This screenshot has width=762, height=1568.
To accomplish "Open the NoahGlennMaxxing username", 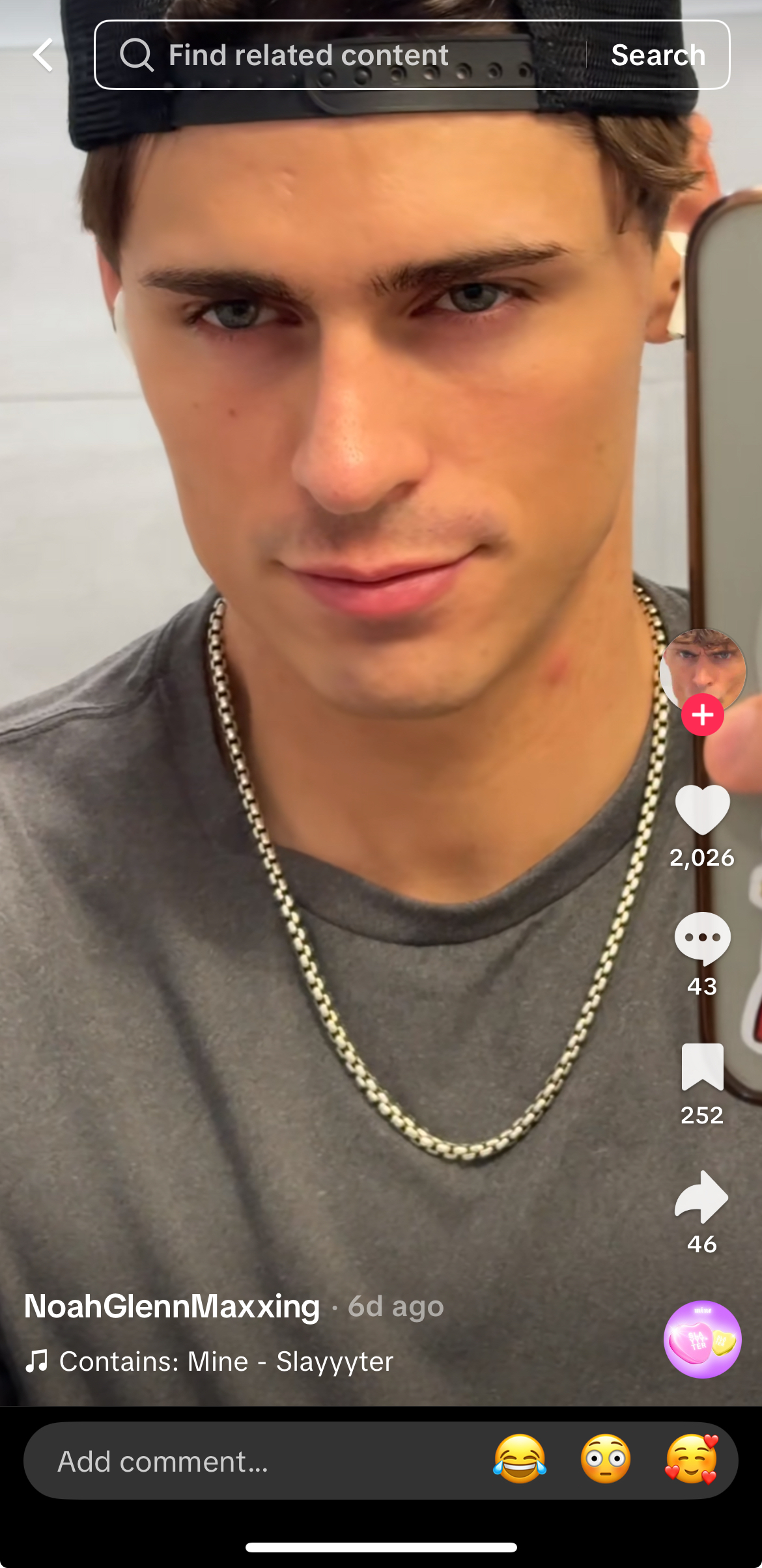I will click(x=172, y=1306).
